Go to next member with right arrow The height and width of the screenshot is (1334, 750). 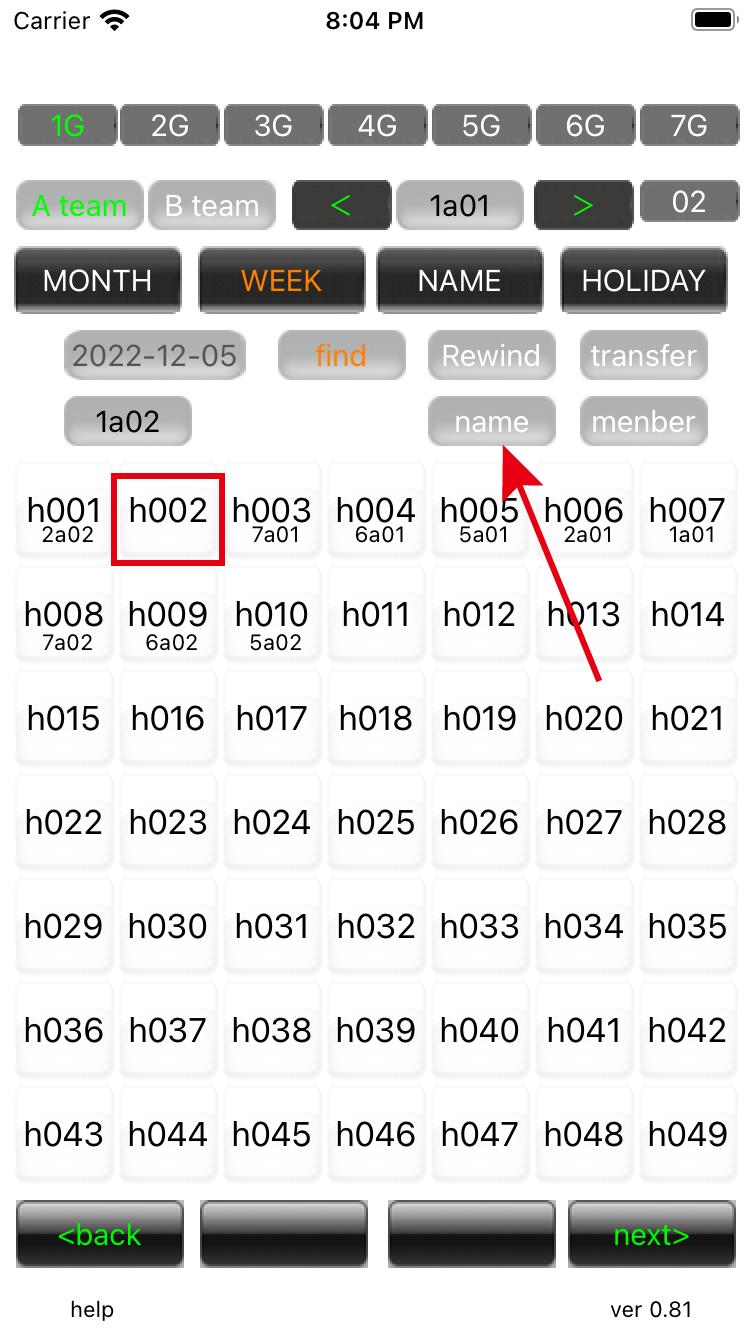tap(583, 206)
